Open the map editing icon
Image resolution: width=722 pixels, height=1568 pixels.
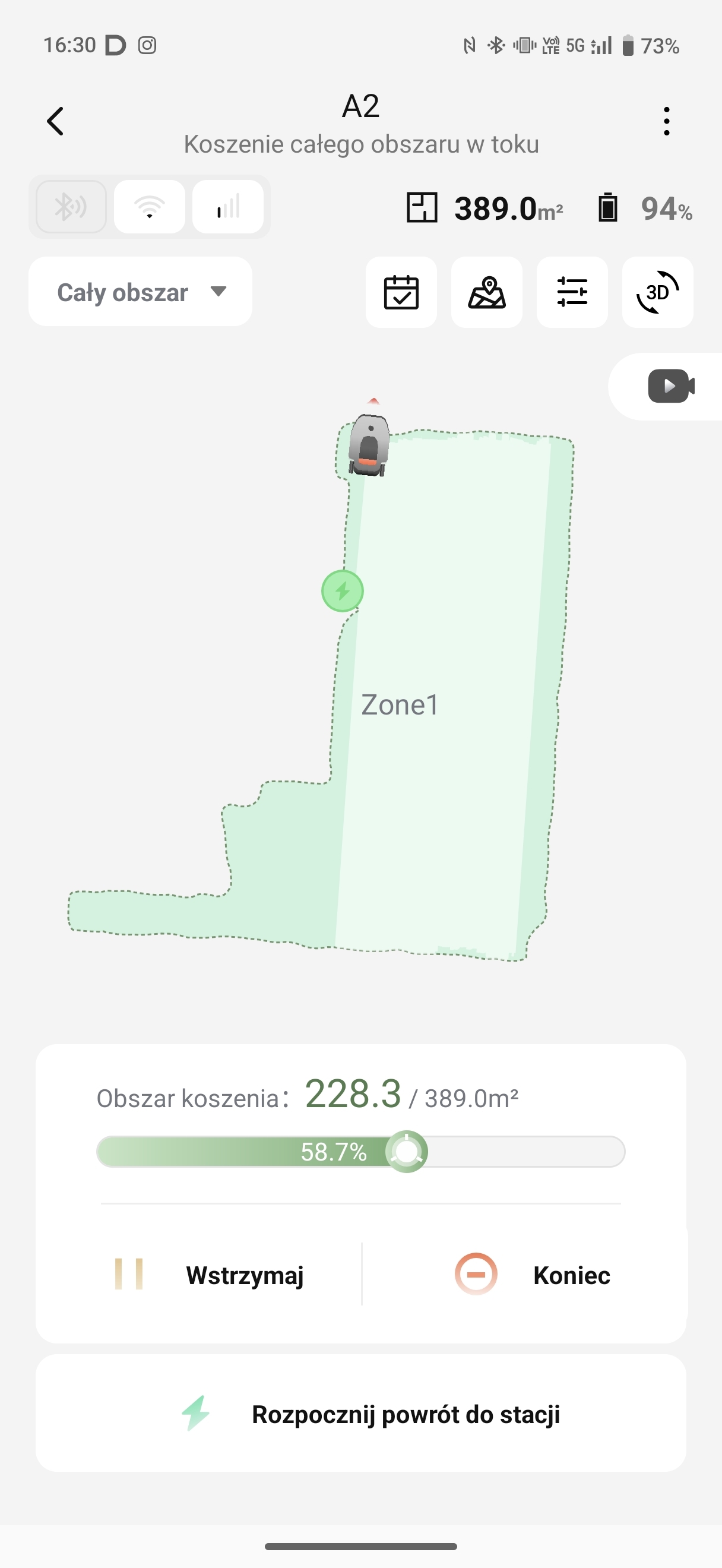click(487, 292)
